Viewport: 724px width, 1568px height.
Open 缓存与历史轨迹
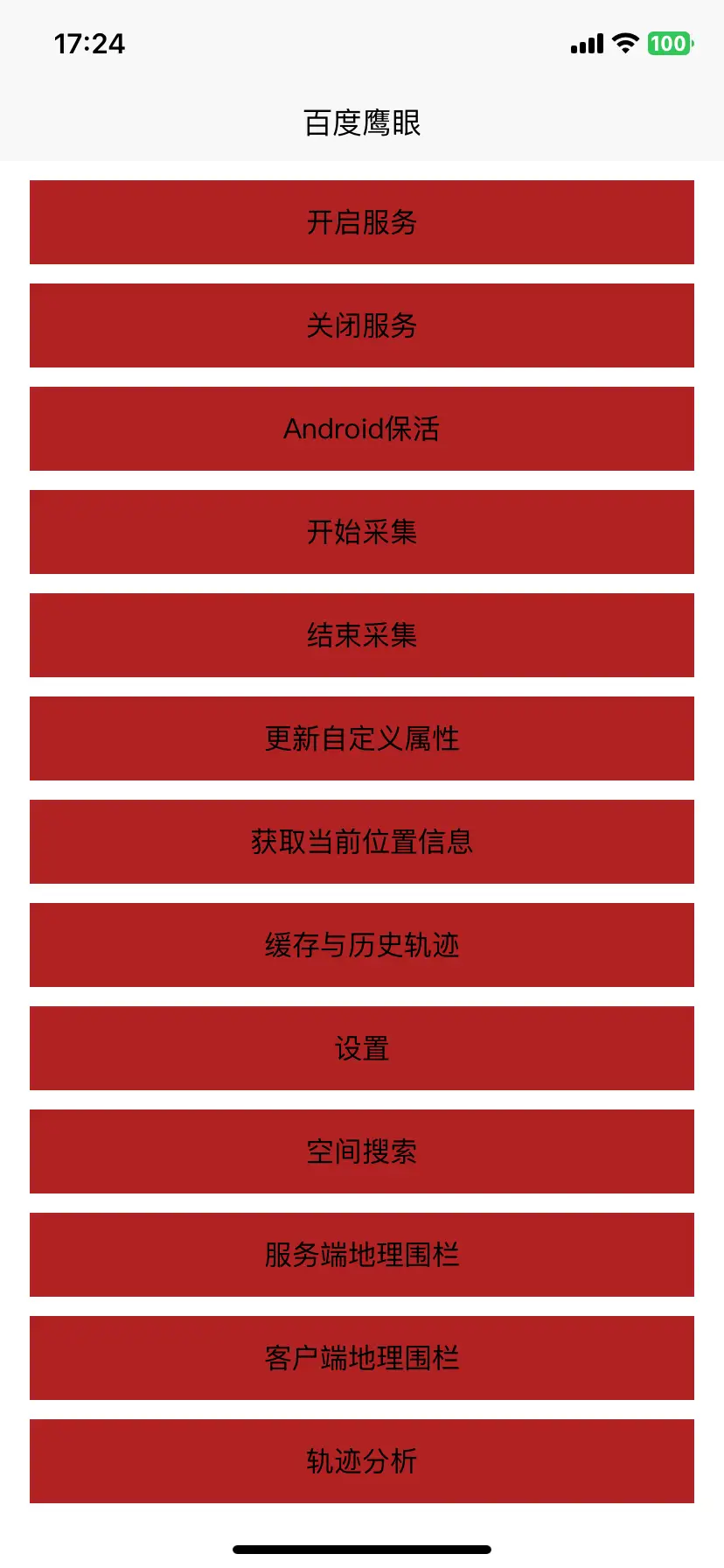(x=362, y=945)
